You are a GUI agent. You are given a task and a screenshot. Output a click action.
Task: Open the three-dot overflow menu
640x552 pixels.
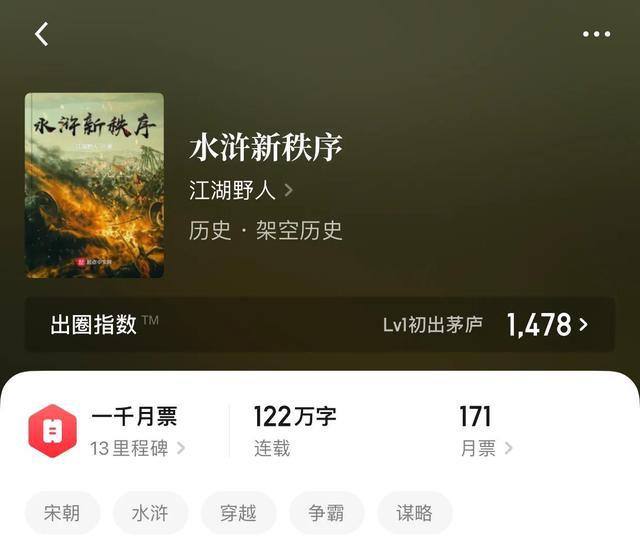pyautogui.click(x=596, y=34)
